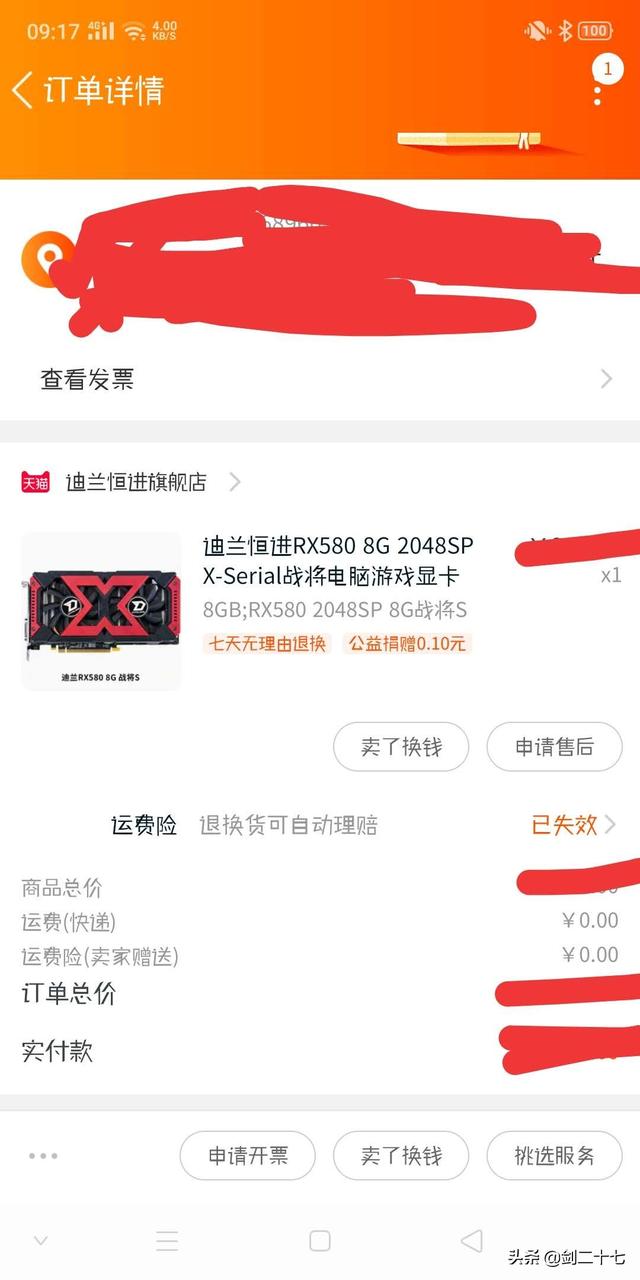Tap the system back triangle
This screenshot has height=1280, width=640.
471,1241
